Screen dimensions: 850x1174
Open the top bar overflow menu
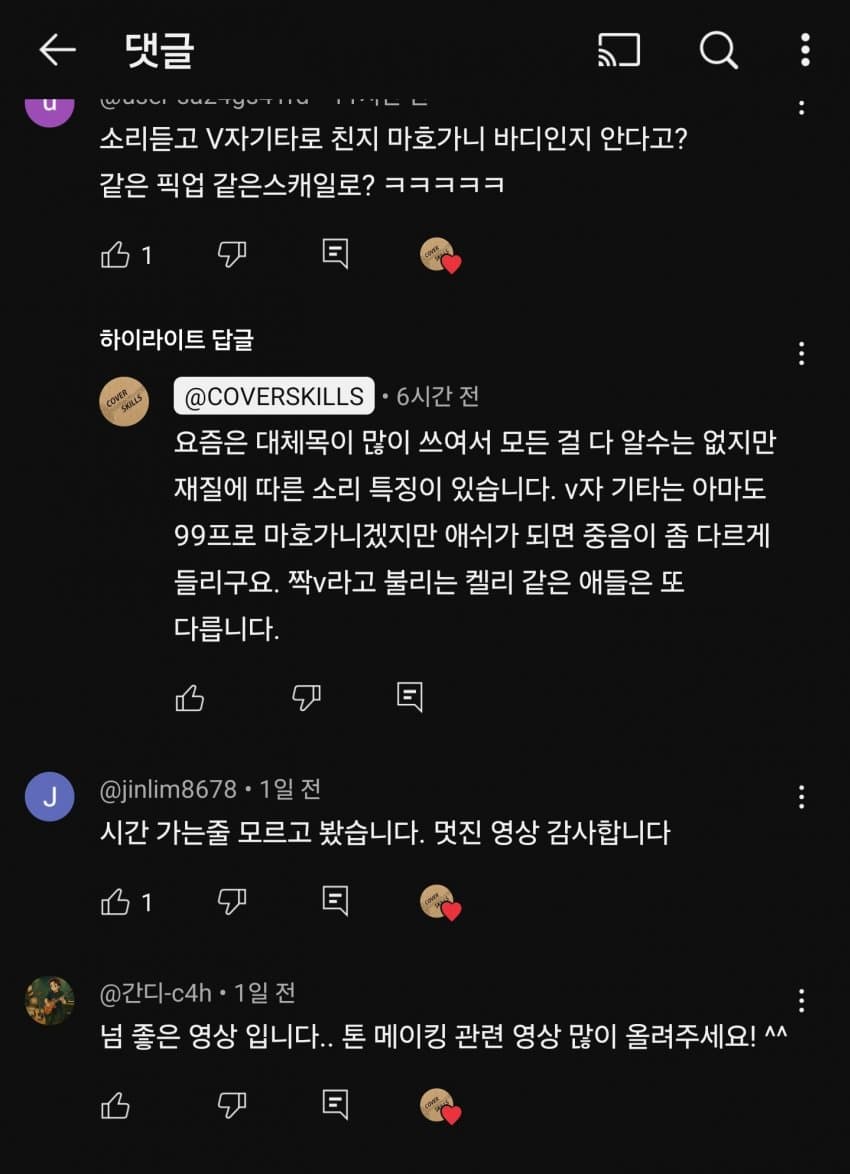pyautogui.click(x=806, y=50)
